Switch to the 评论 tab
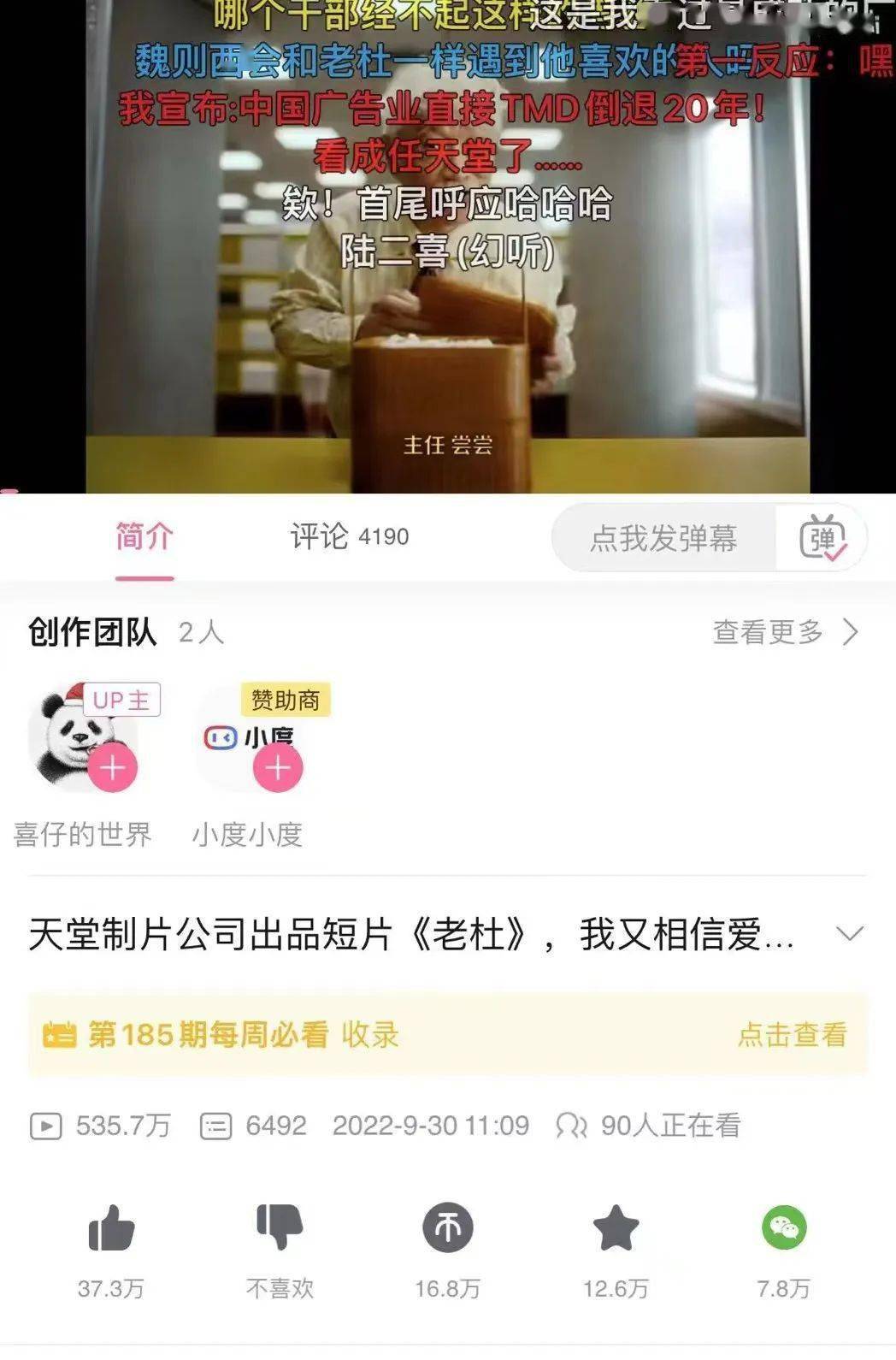This screenshot has width=896, height=1360. pos(349,537)
